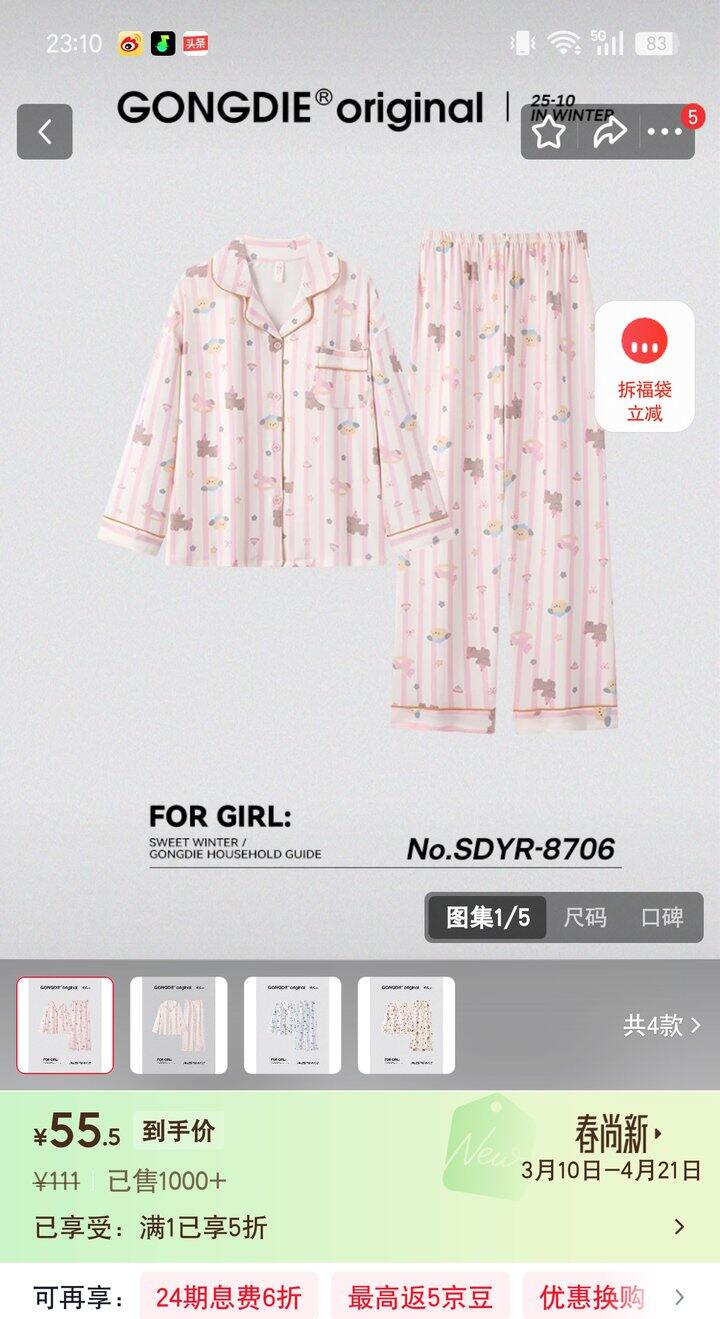The image size is (720, 1319).
Task: View the 口碑 reviews tab
Action: click(665, 917)
